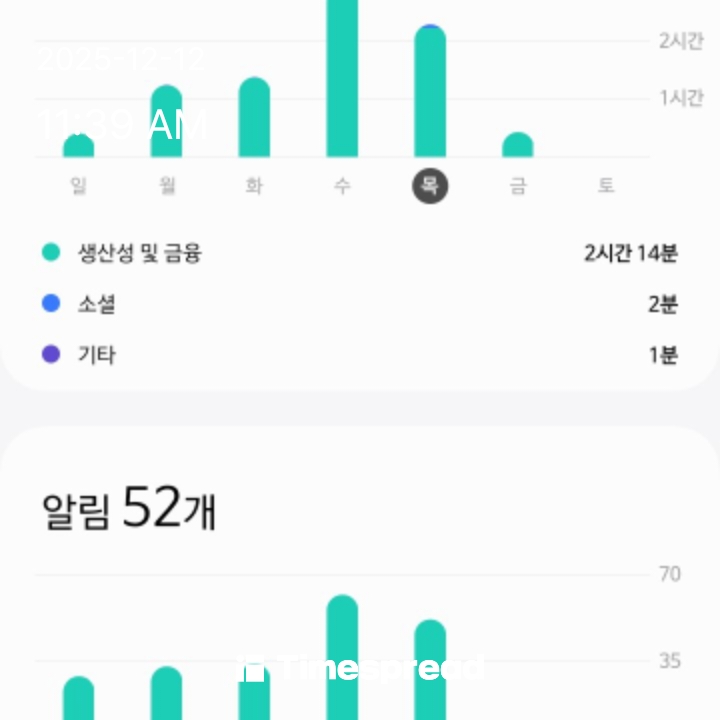Select Saturday (토) in the screen time chart
Image resolution: width=720 pixels, height=720 pixels.
tap(605, 186)
